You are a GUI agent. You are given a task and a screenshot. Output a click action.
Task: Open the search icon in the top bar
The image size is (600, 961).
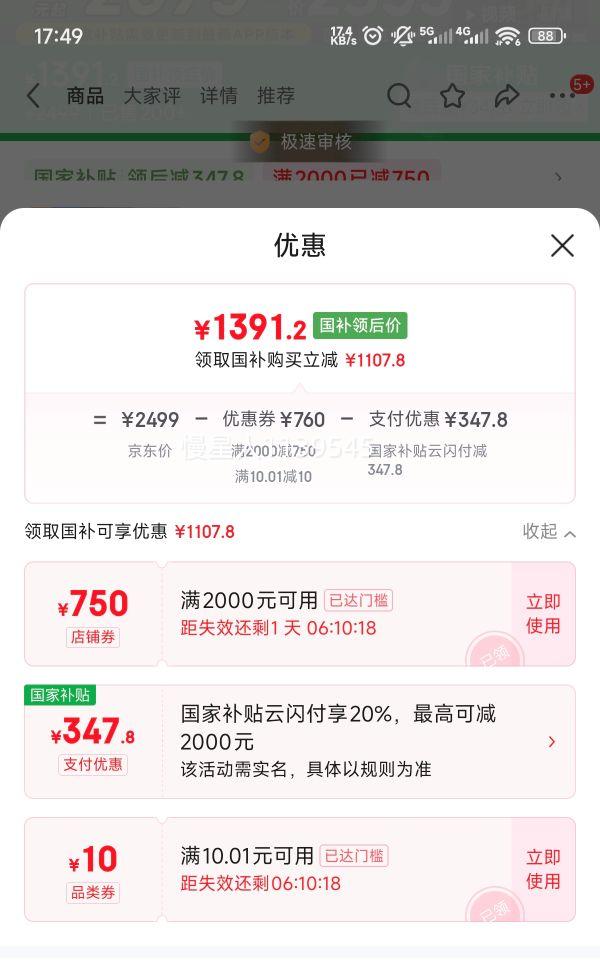coord(399,96)
